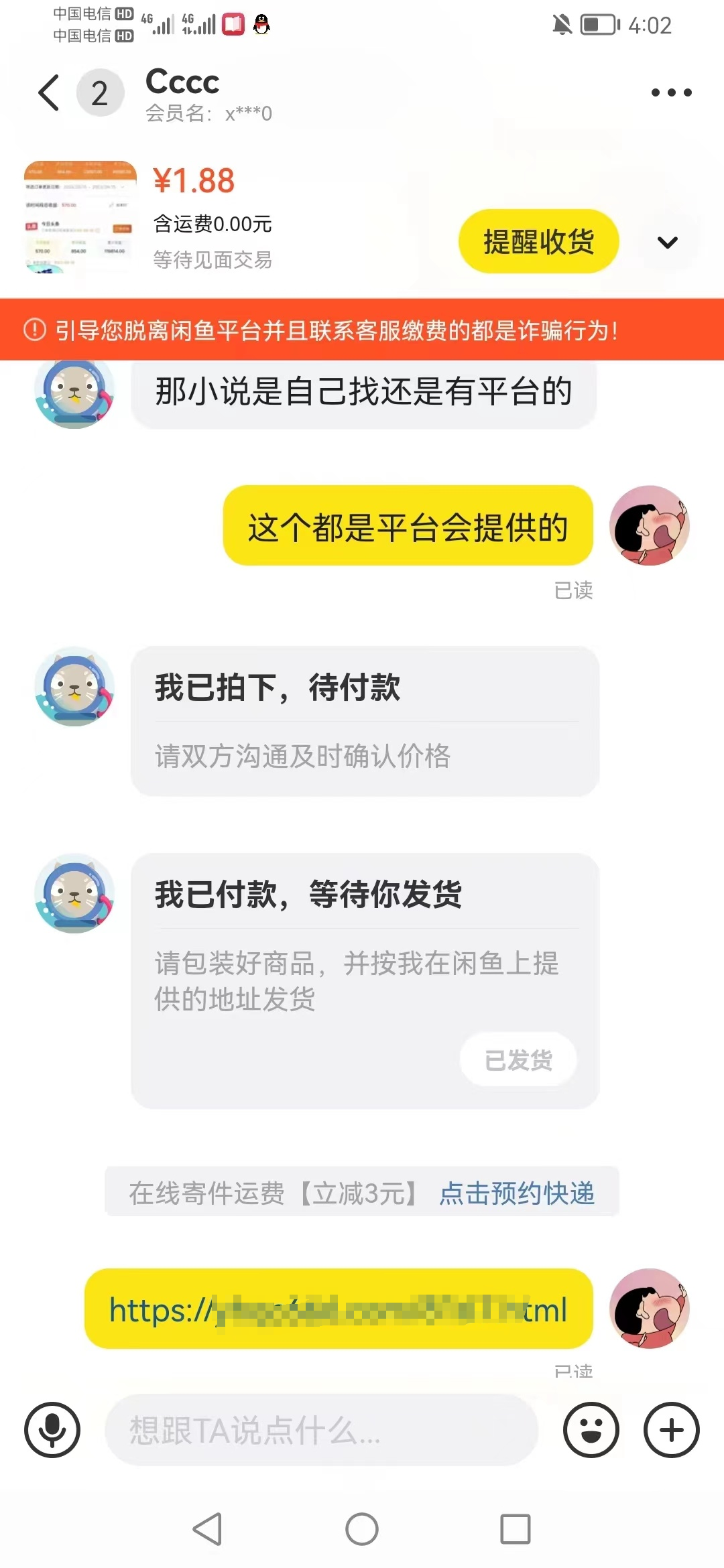The height and width of the screenshot is (1568, 724).
Task: Tap the orange anti-fraud warning banner
Action: coord(362,330)
